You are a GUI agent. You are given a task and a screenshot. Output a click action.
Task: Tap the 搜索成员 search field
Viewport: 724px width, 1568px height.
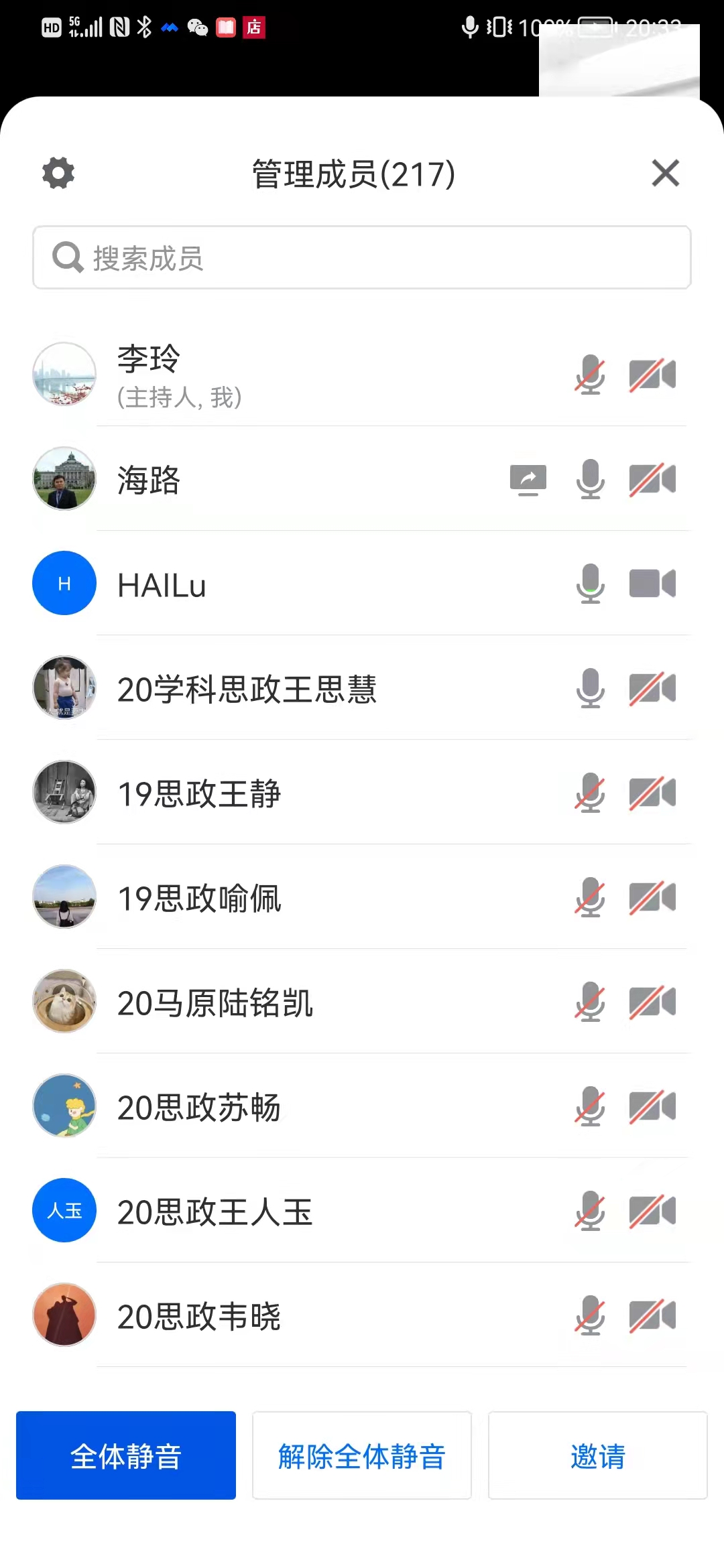(x=362, y=257)
